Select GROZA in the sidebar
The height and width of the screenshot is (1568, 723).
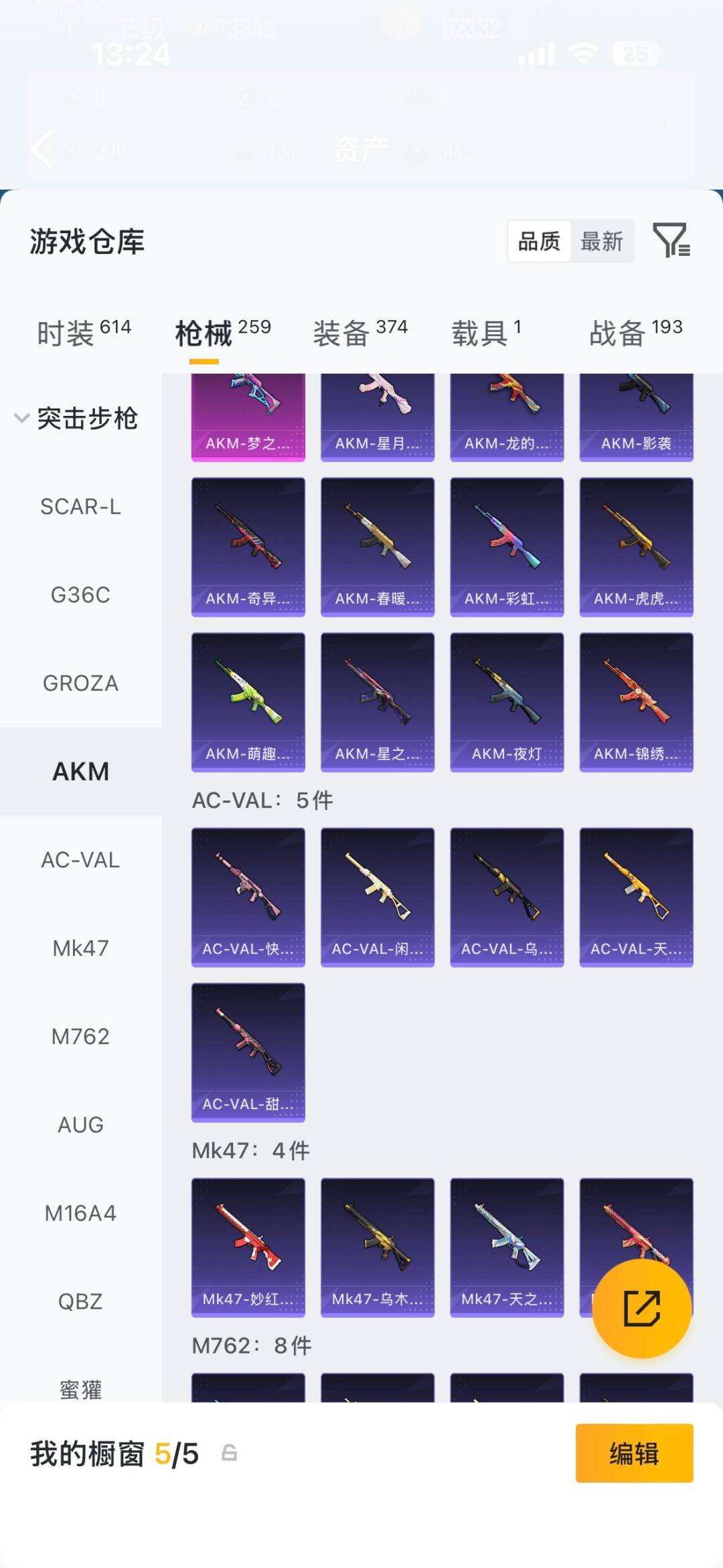coord(80,683)
